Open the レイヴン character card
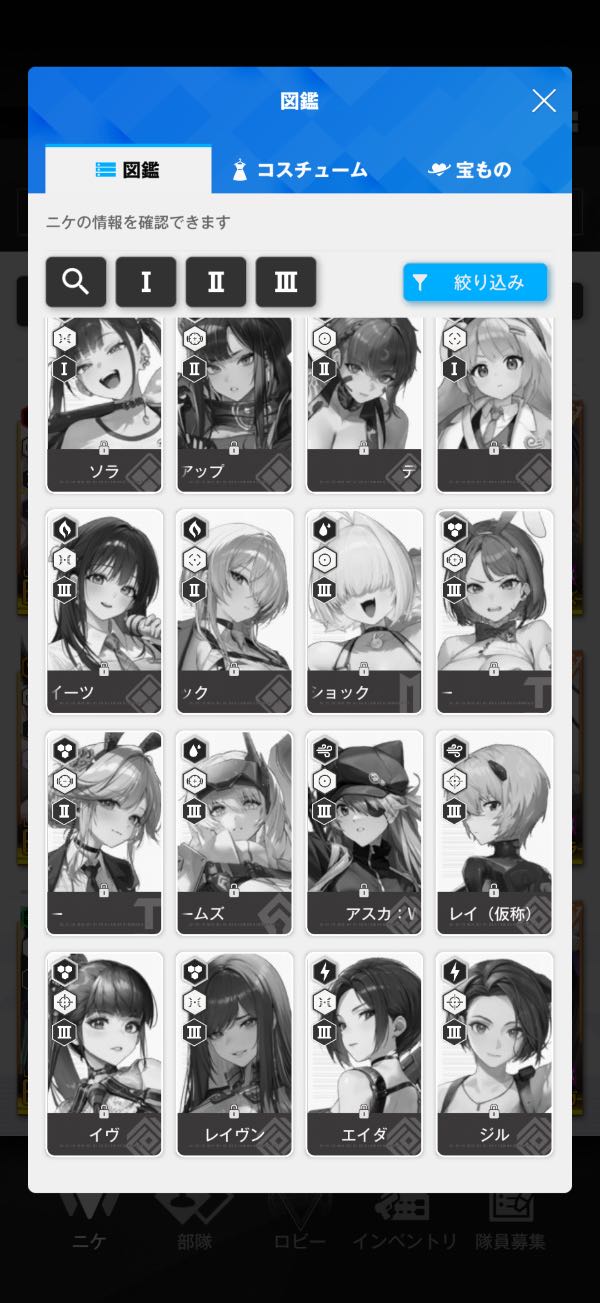This screenshot has width=600, height=1303. (234, 1053)
